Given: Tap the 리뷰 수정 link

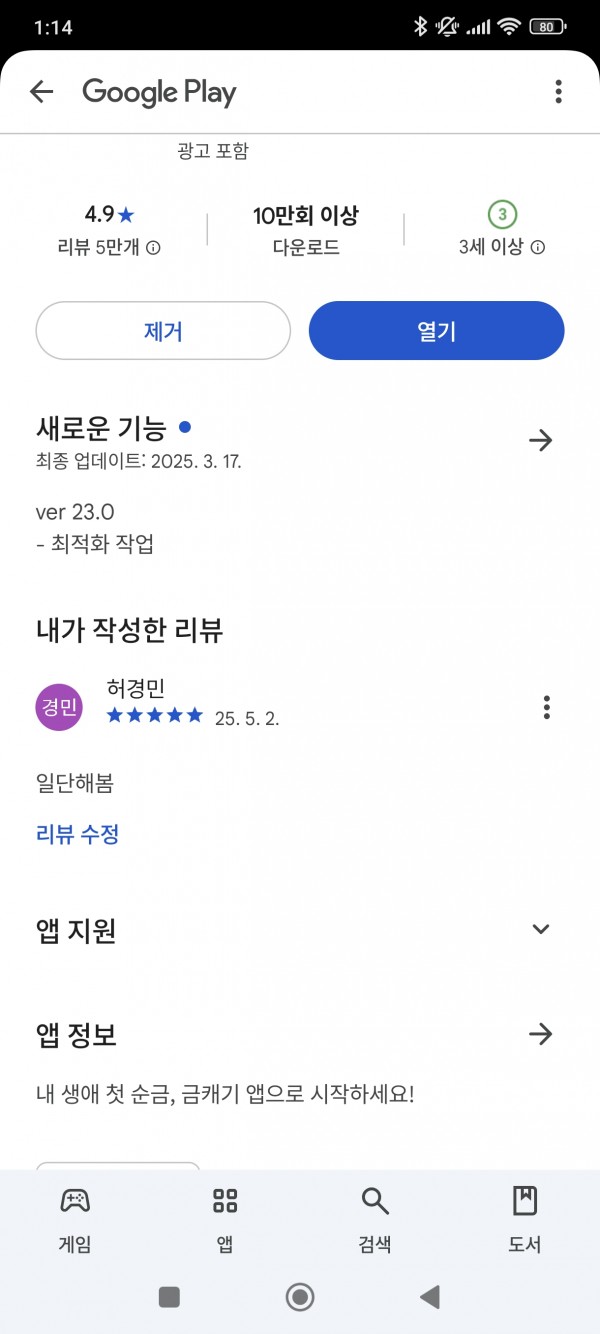Looking at the screenshot, I should [78, 834].
